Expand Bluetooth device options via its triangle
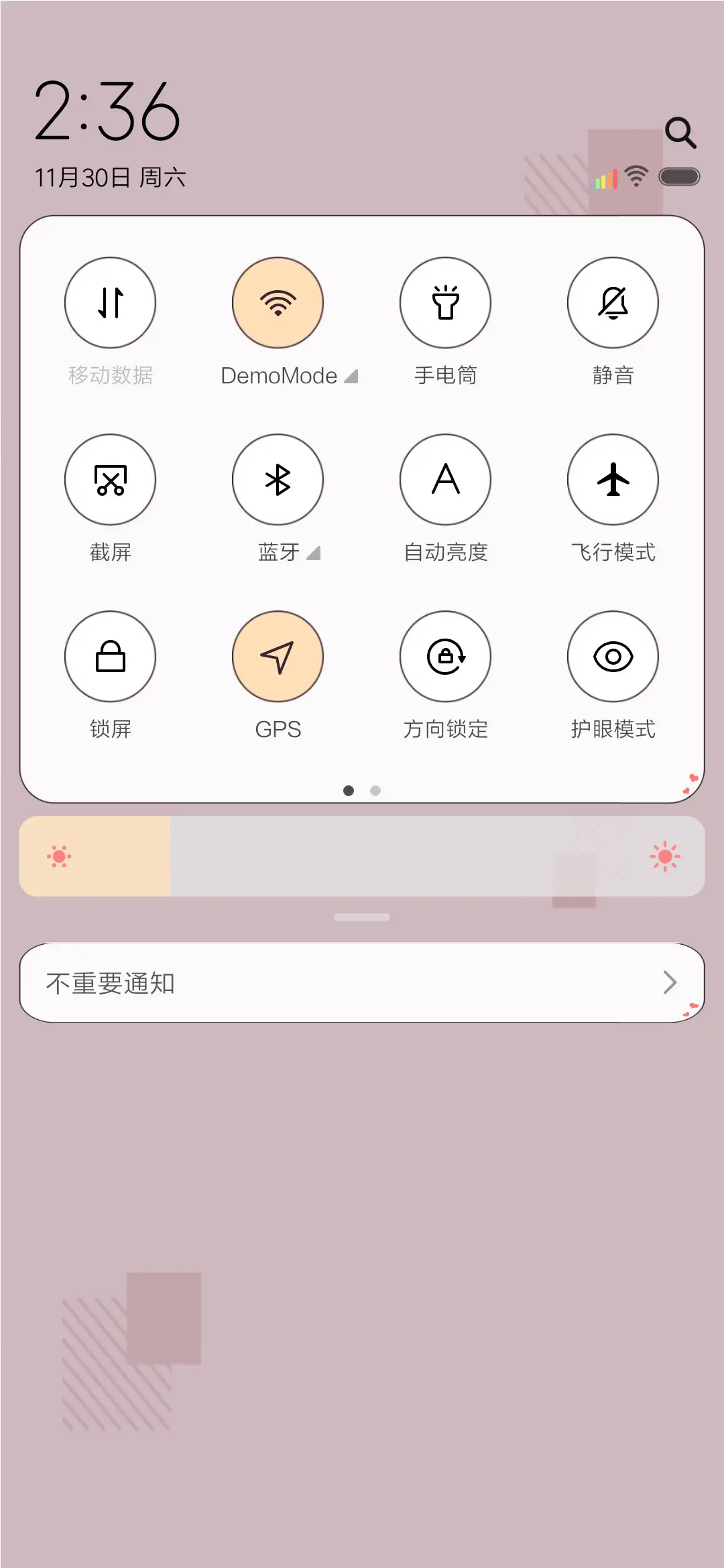Image resolution: width=724 pixels, height=1568 pixels. (313, 553)
